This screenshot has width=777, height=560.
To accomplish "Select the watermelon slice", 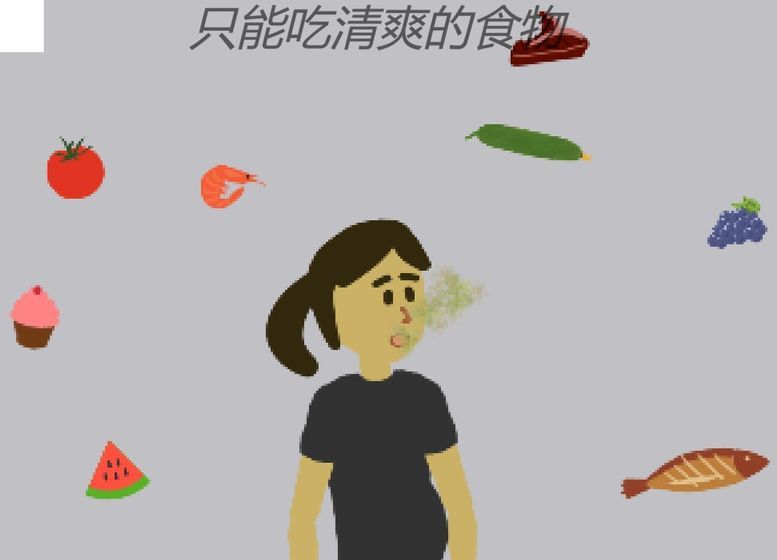I will (116, 473).
